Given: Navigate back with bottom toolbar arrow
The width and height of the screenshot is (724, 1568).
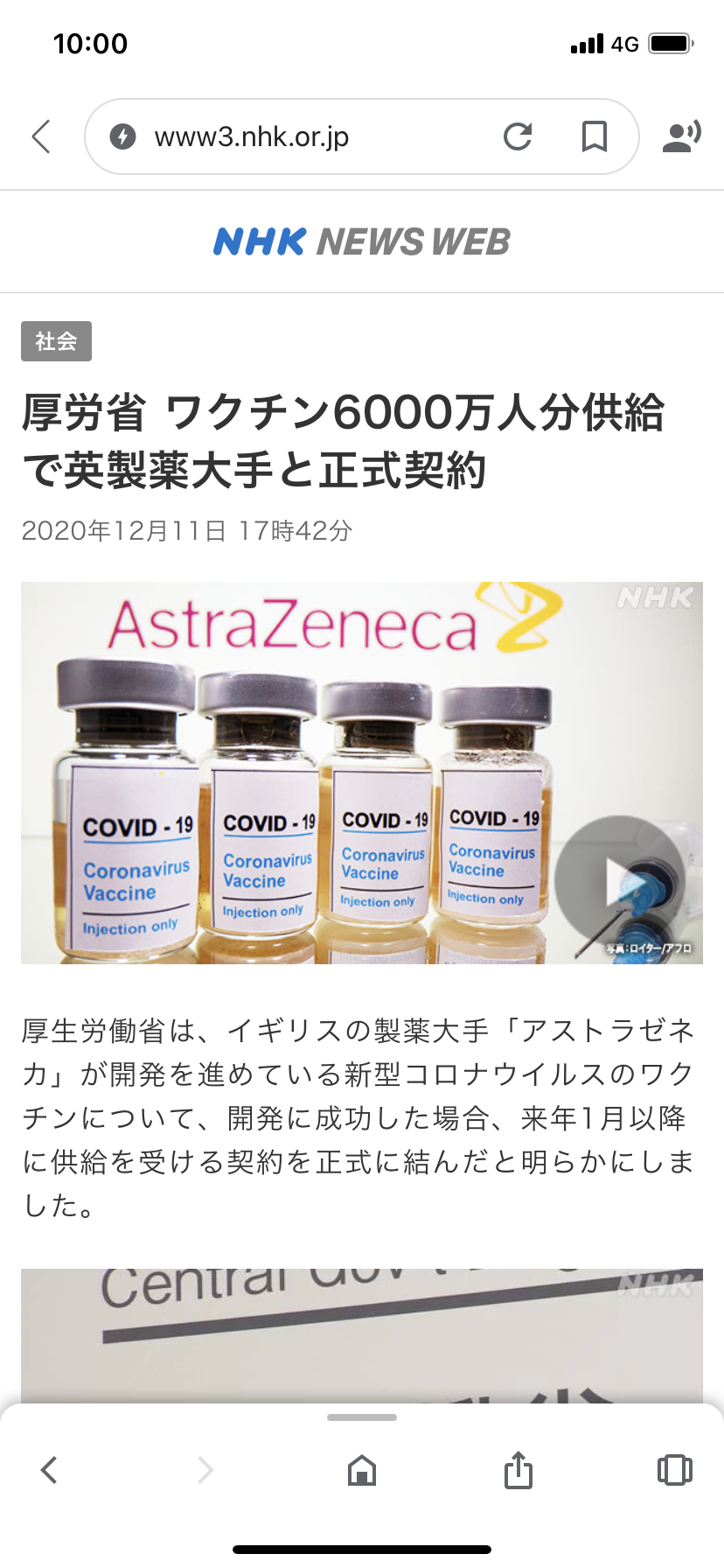Looking at the screenshot, I should tap(50, 1470).
